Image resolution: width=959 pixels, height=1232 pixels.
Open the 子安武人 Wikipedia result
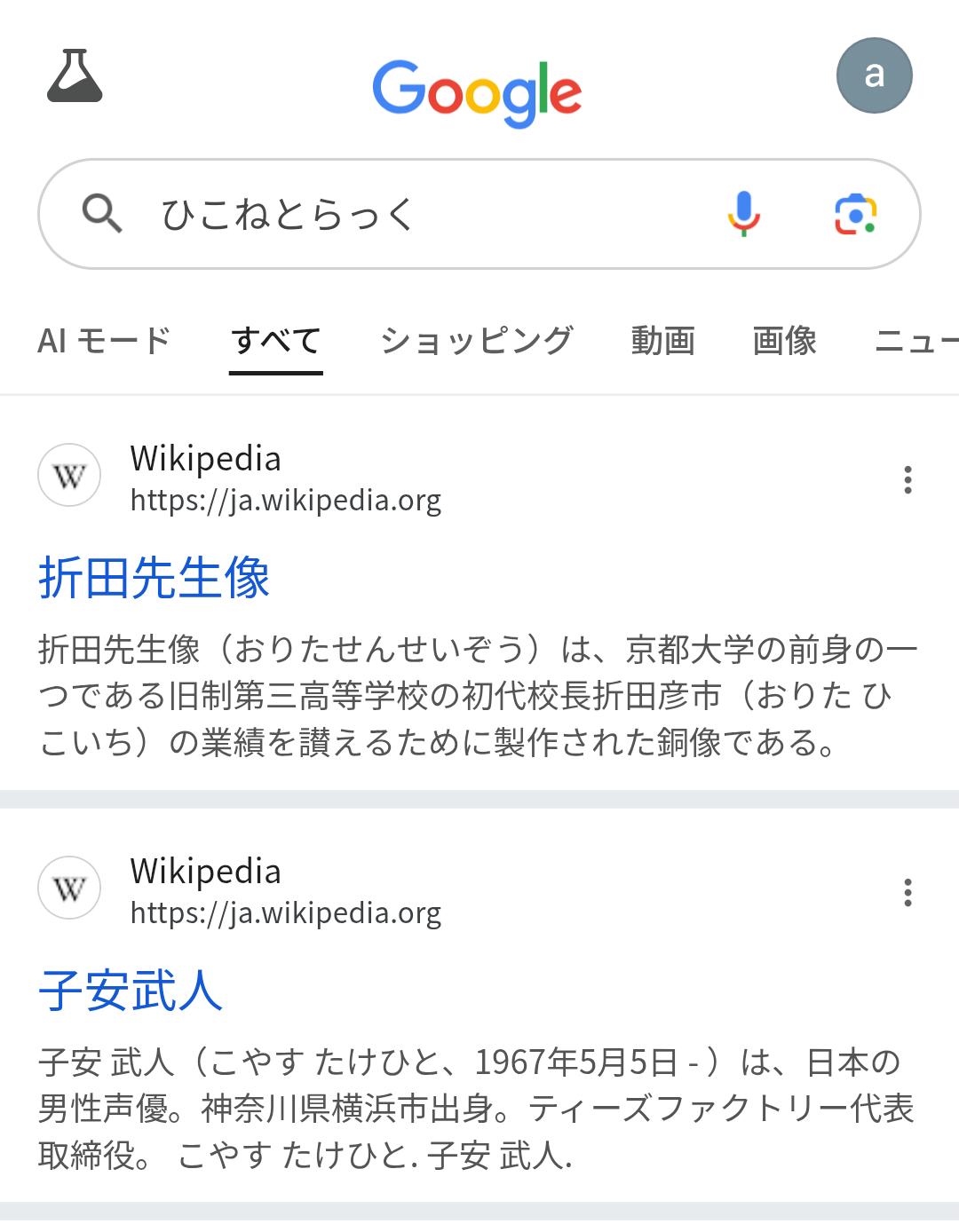tap(131, 991)
